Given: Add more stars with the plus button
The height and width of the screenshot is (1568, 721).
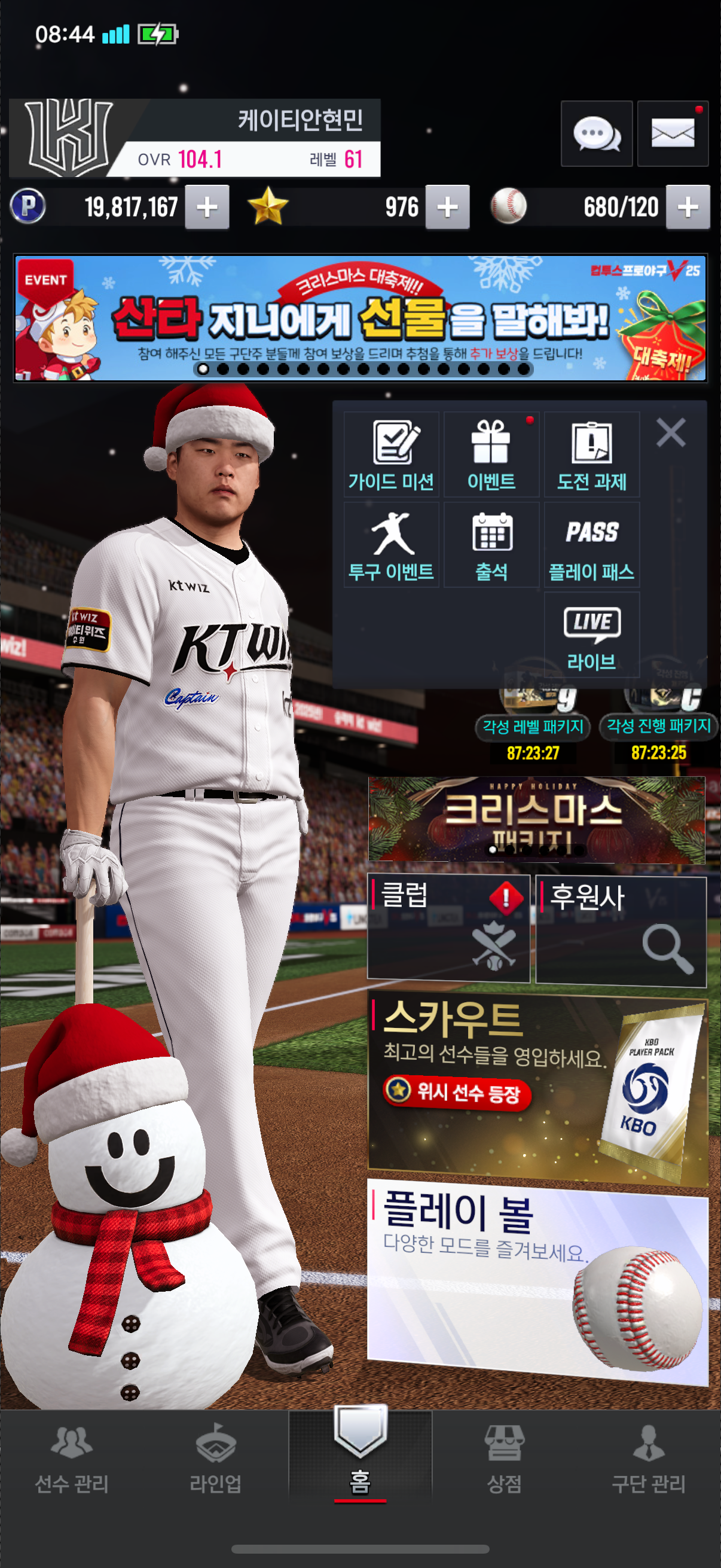Looking at the screenshot, I should click(447, 207).
